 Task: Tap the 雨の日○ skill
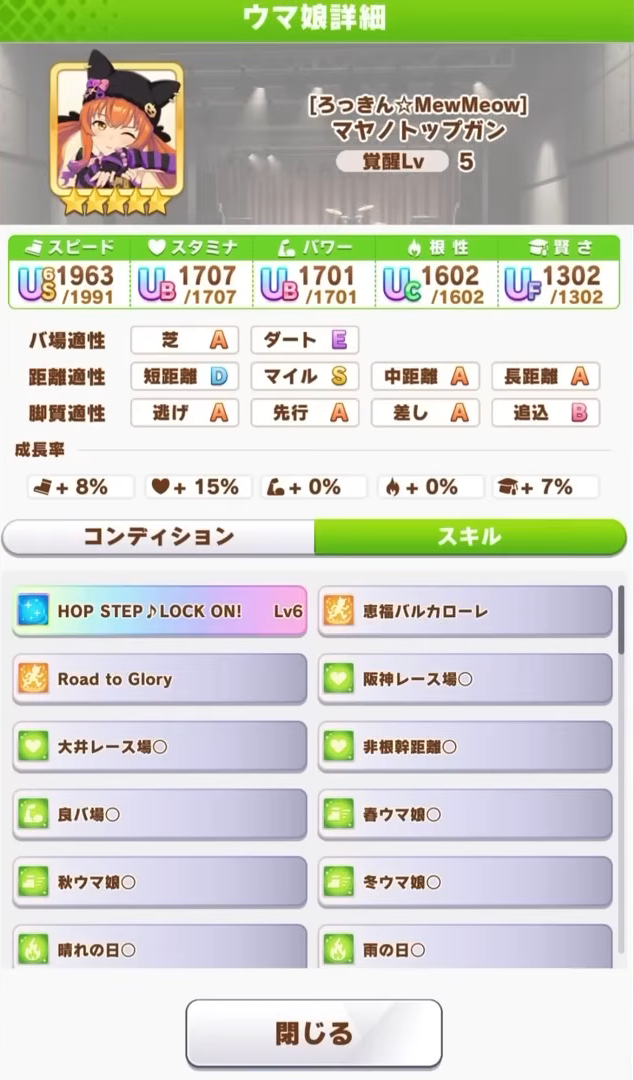pos(465,947)
